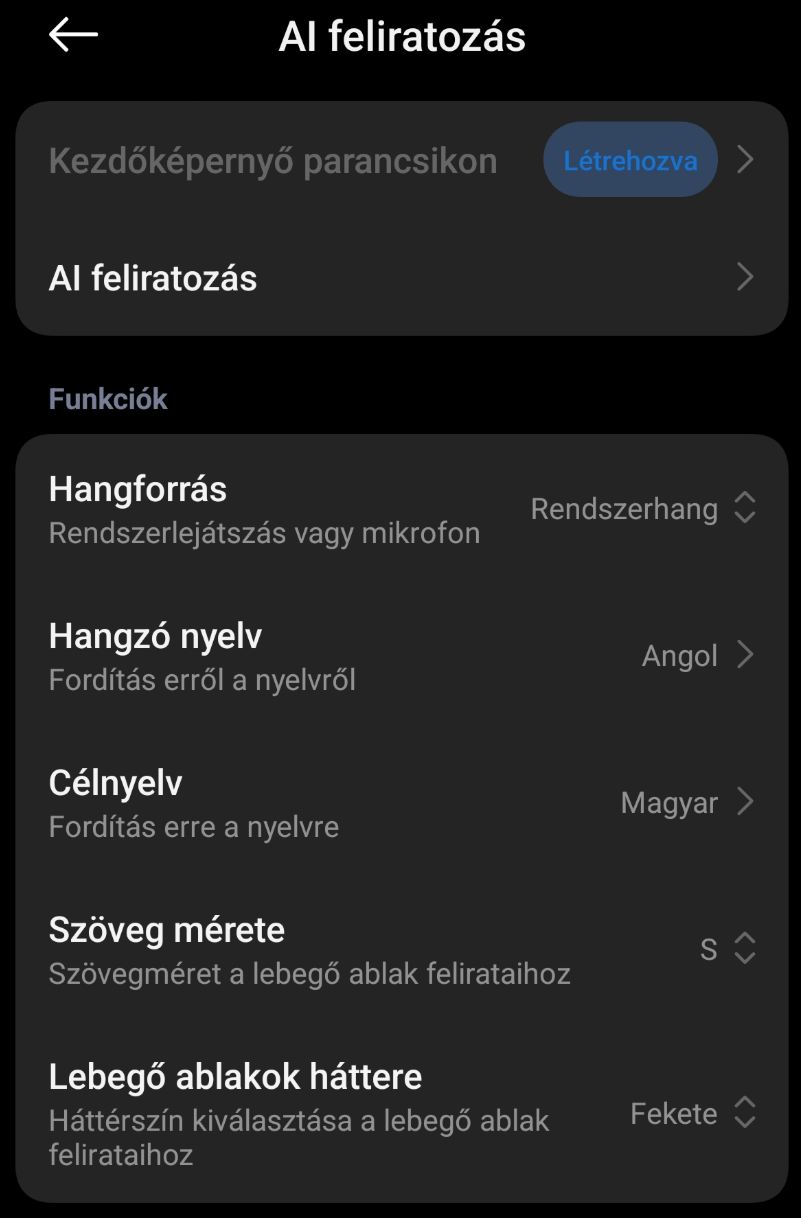Click the chevron beside Angol
This screenshot has height=1218, width=801.
(745, 655)
